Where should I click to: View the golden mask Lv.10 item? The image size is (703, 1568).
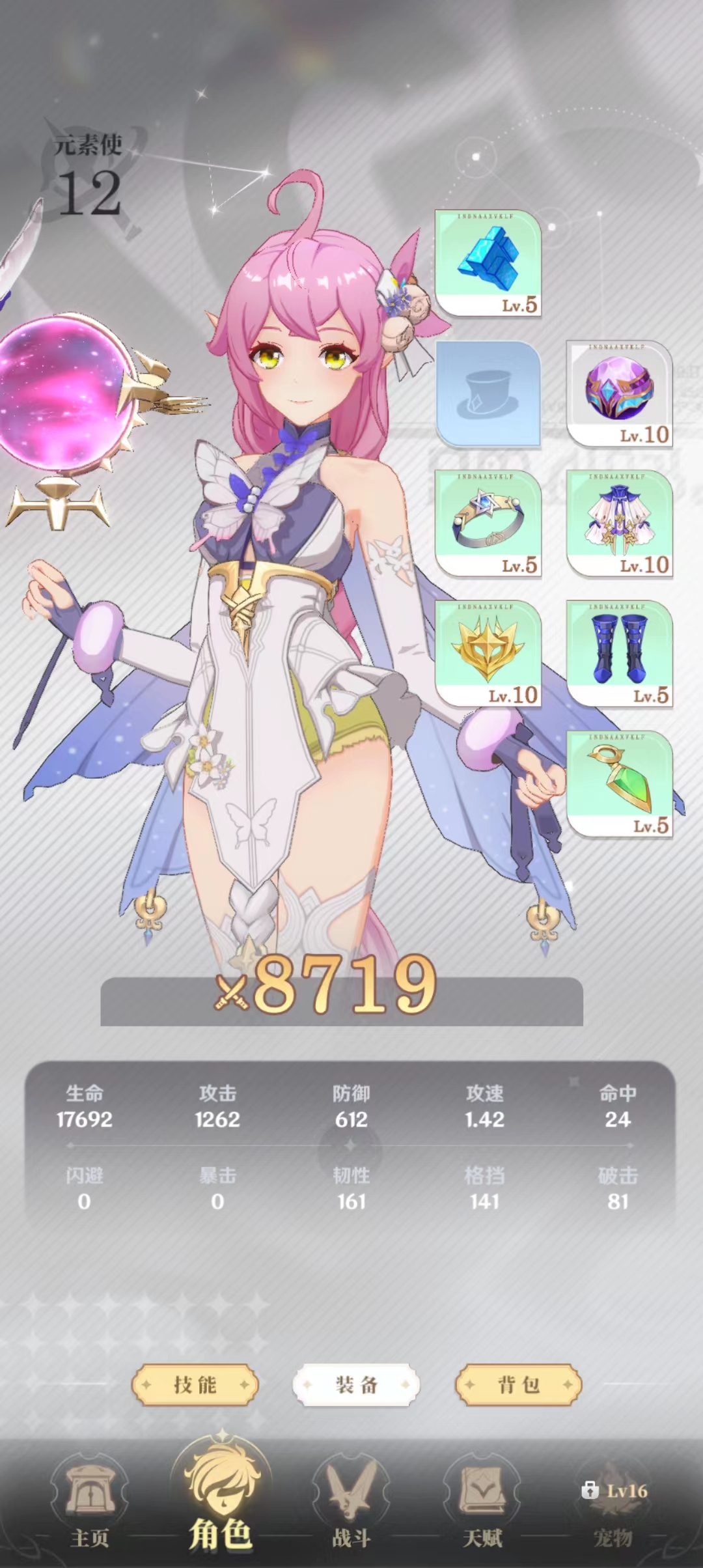488,654
